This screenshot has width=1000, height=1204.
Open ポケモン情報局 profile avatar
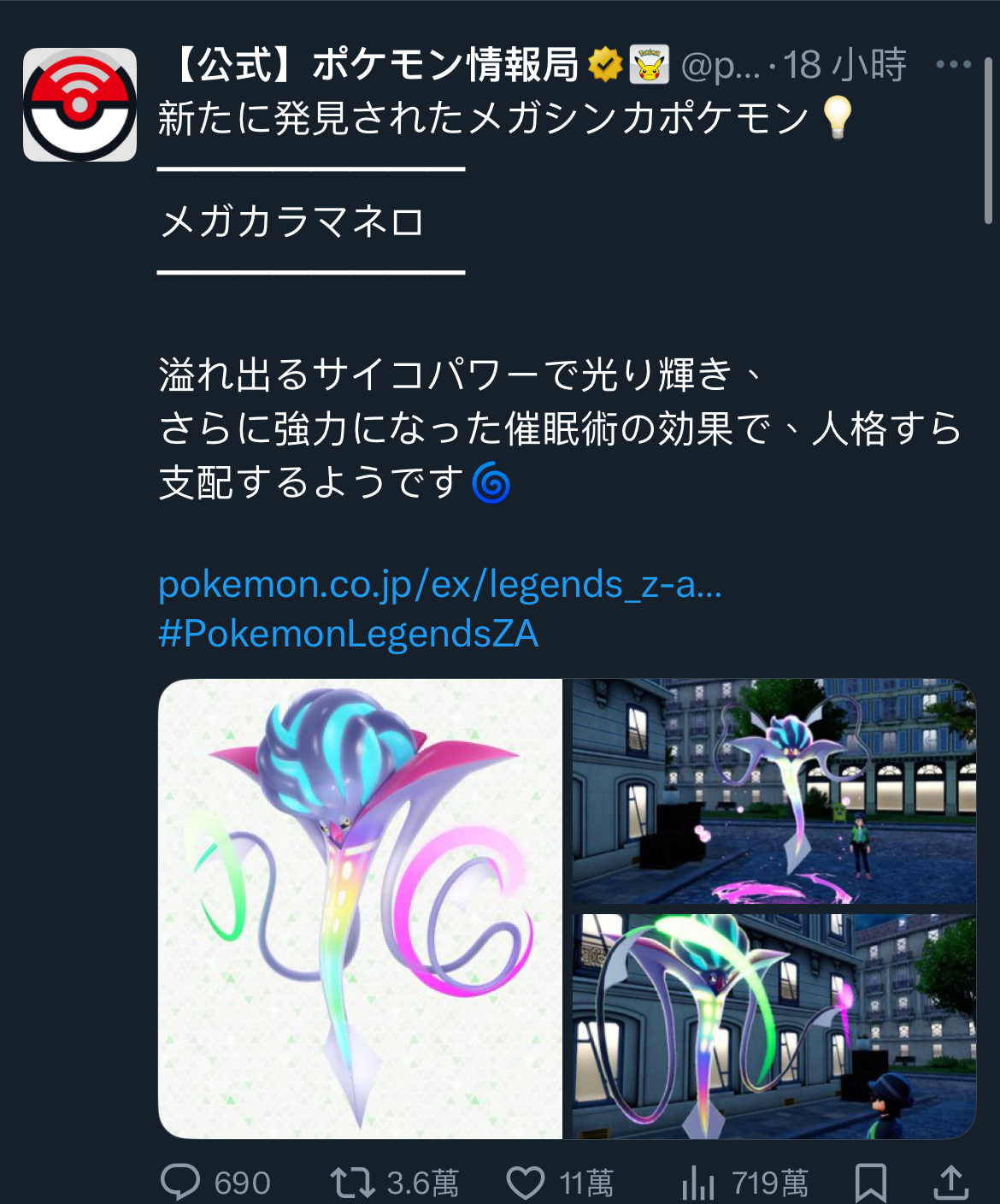(x=79, y=104)
